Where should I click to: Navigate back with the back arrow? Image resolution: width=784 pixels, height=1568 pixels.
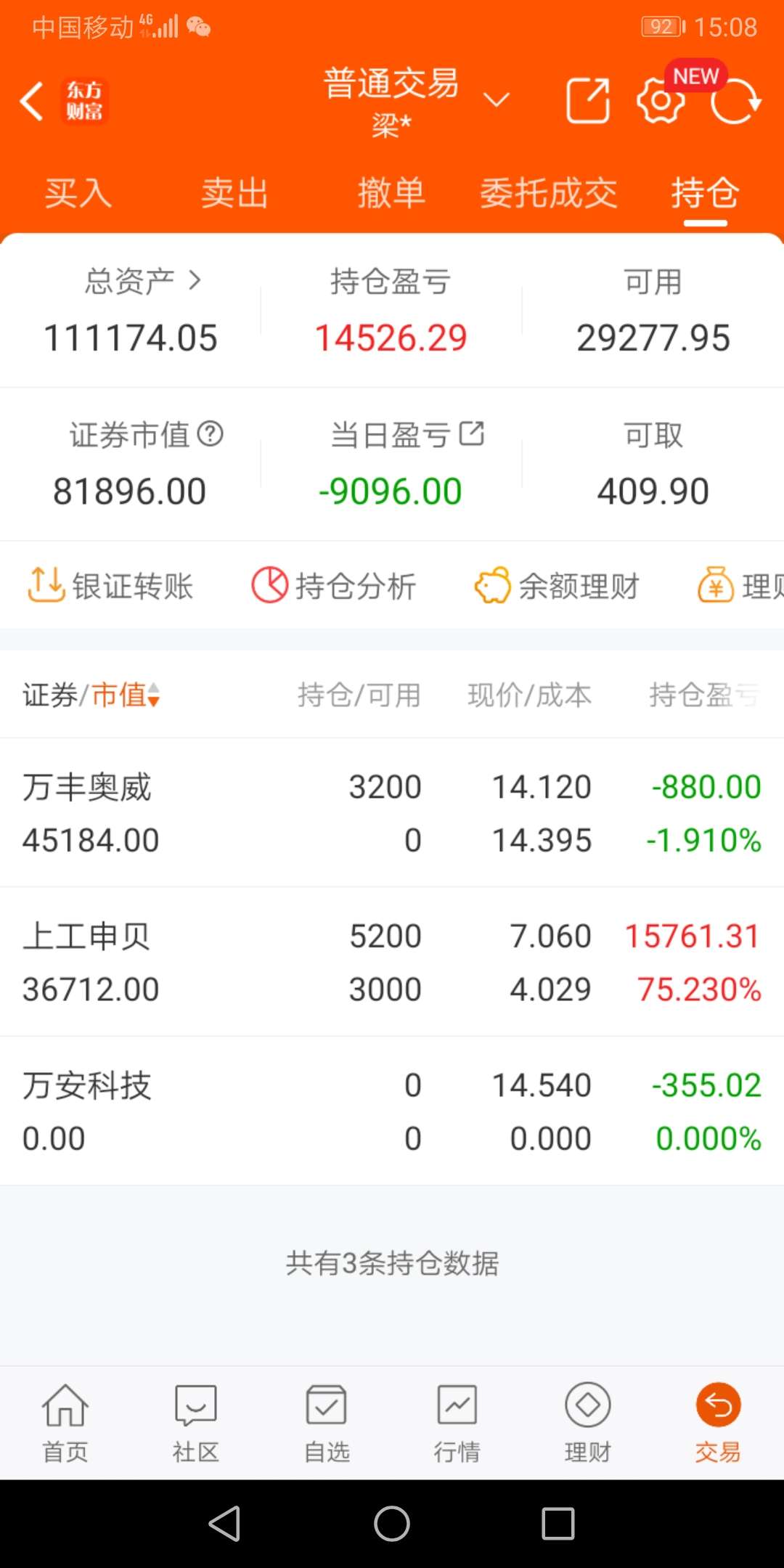tap(31, 100)
